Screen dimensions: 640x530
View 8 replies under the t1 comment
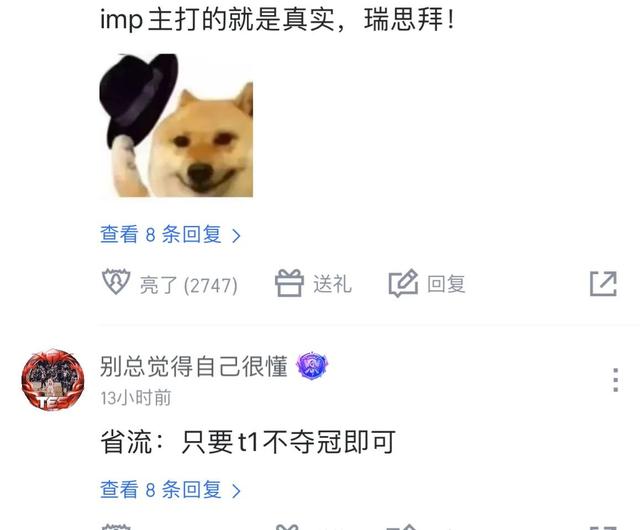[x=170, y=490]
